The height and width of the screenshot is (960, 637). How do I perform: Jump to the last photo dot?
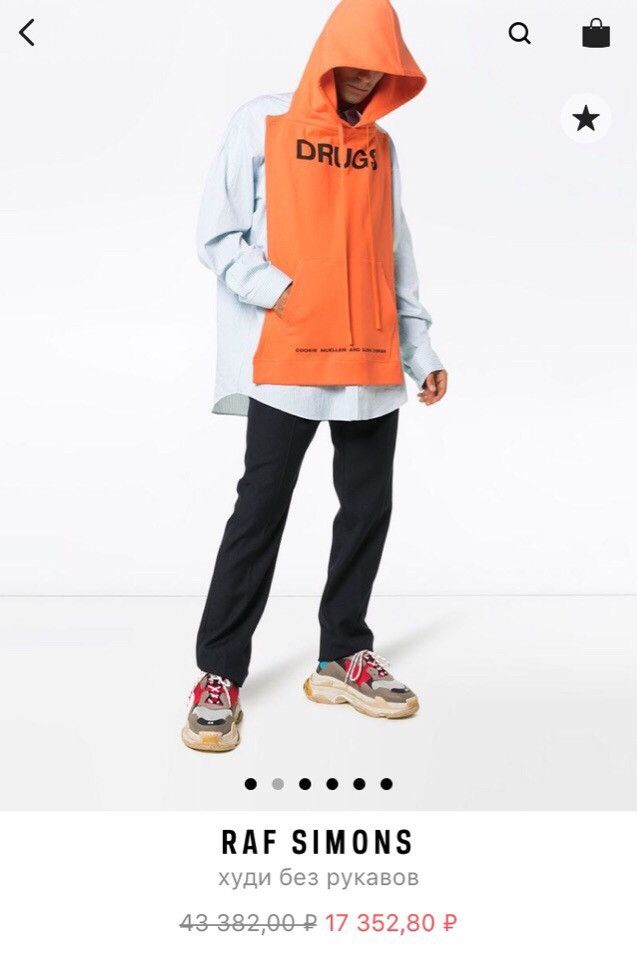(x=386, y=784)
